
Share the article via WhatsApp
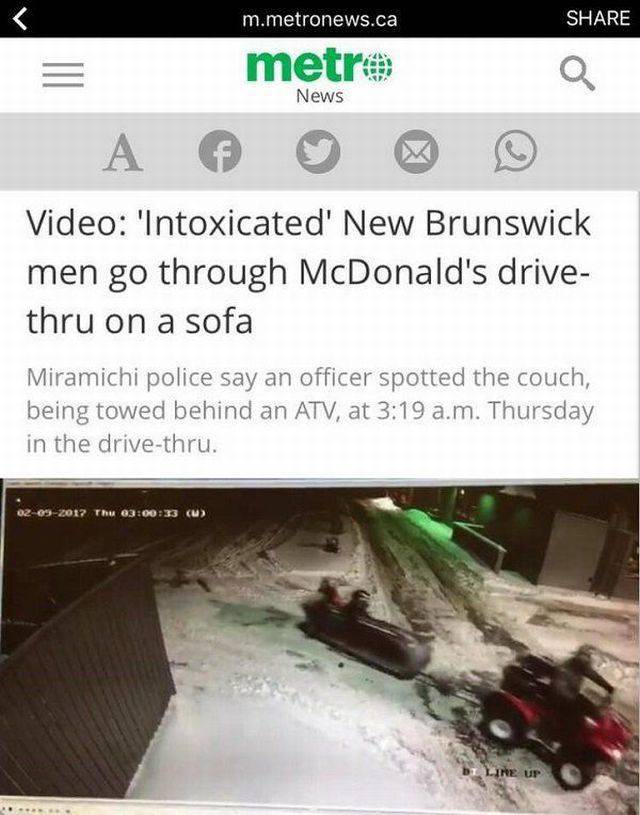[515, 153]
